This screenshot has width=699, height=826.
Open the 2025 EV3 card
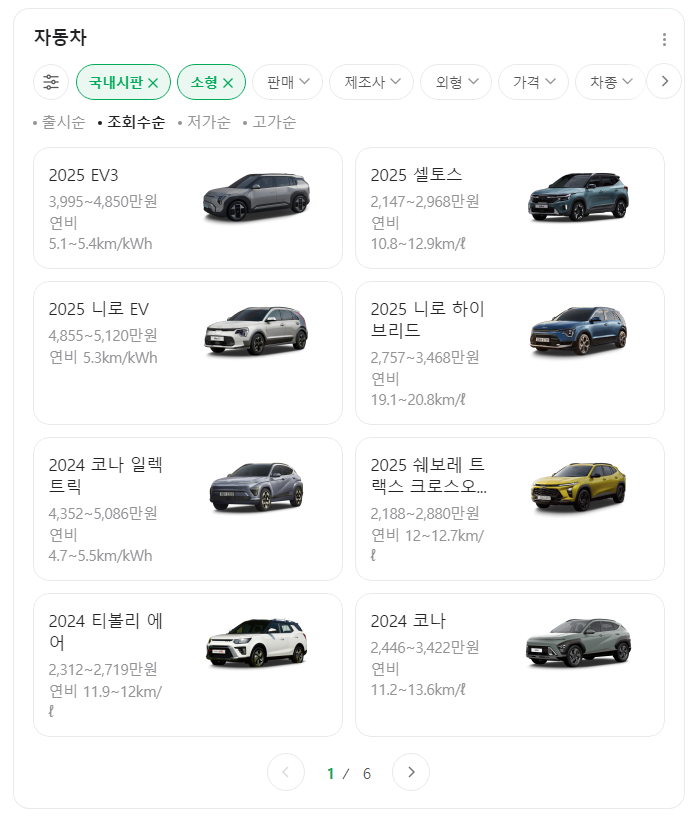point(188,208)
